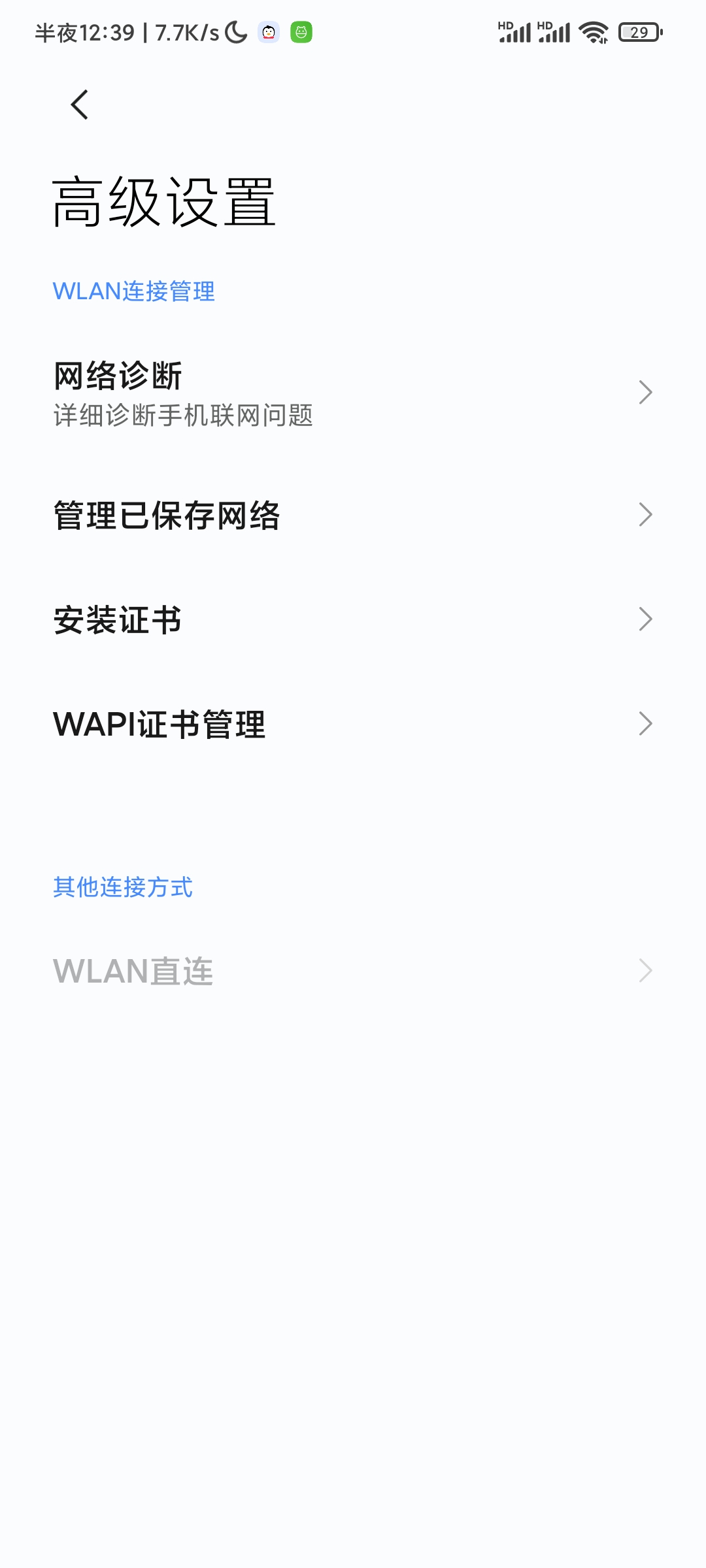706x1568 pixels.
Task: Open 网络诊断 network diagnostics
Action: point(353,393)
